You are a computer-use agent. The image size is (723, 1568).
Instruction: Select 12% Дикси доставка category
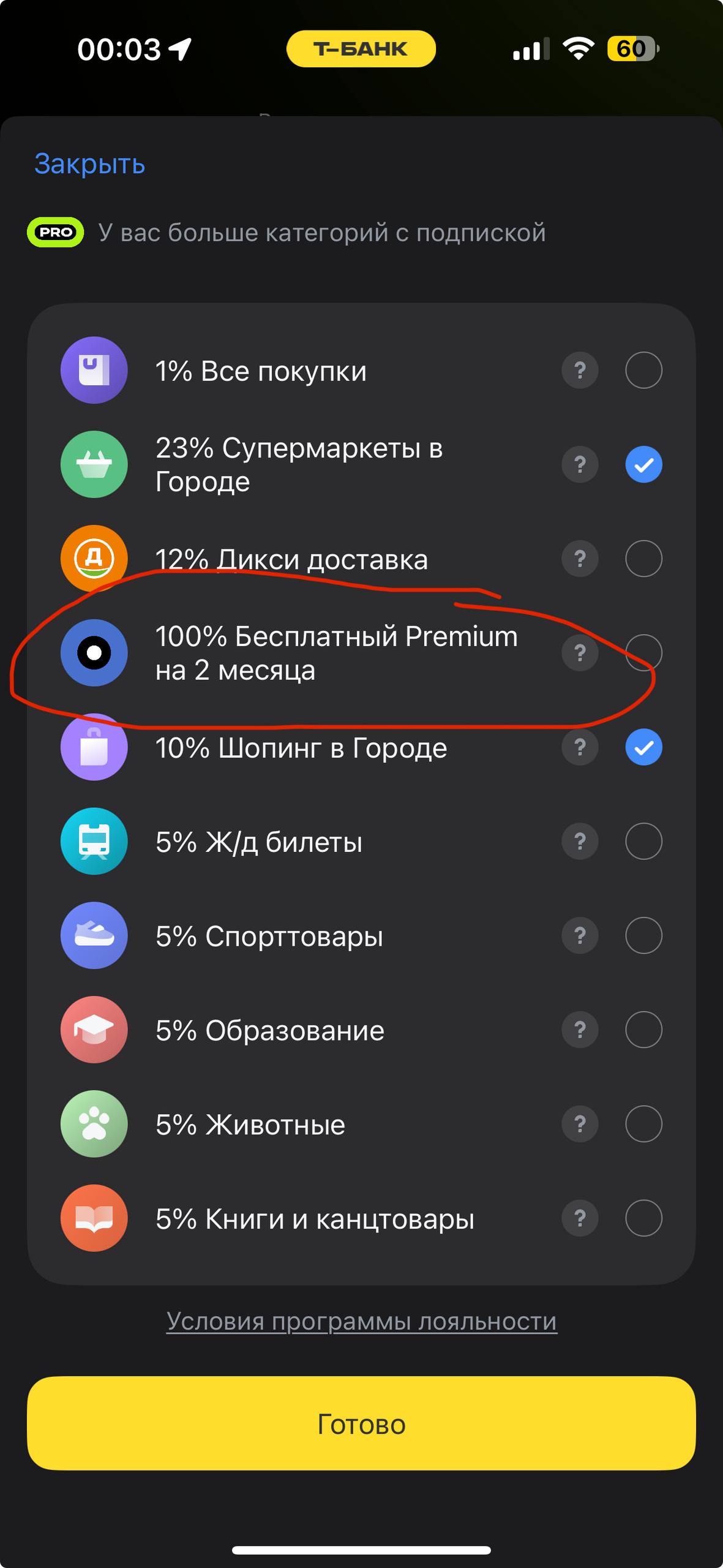pos(643,559)
